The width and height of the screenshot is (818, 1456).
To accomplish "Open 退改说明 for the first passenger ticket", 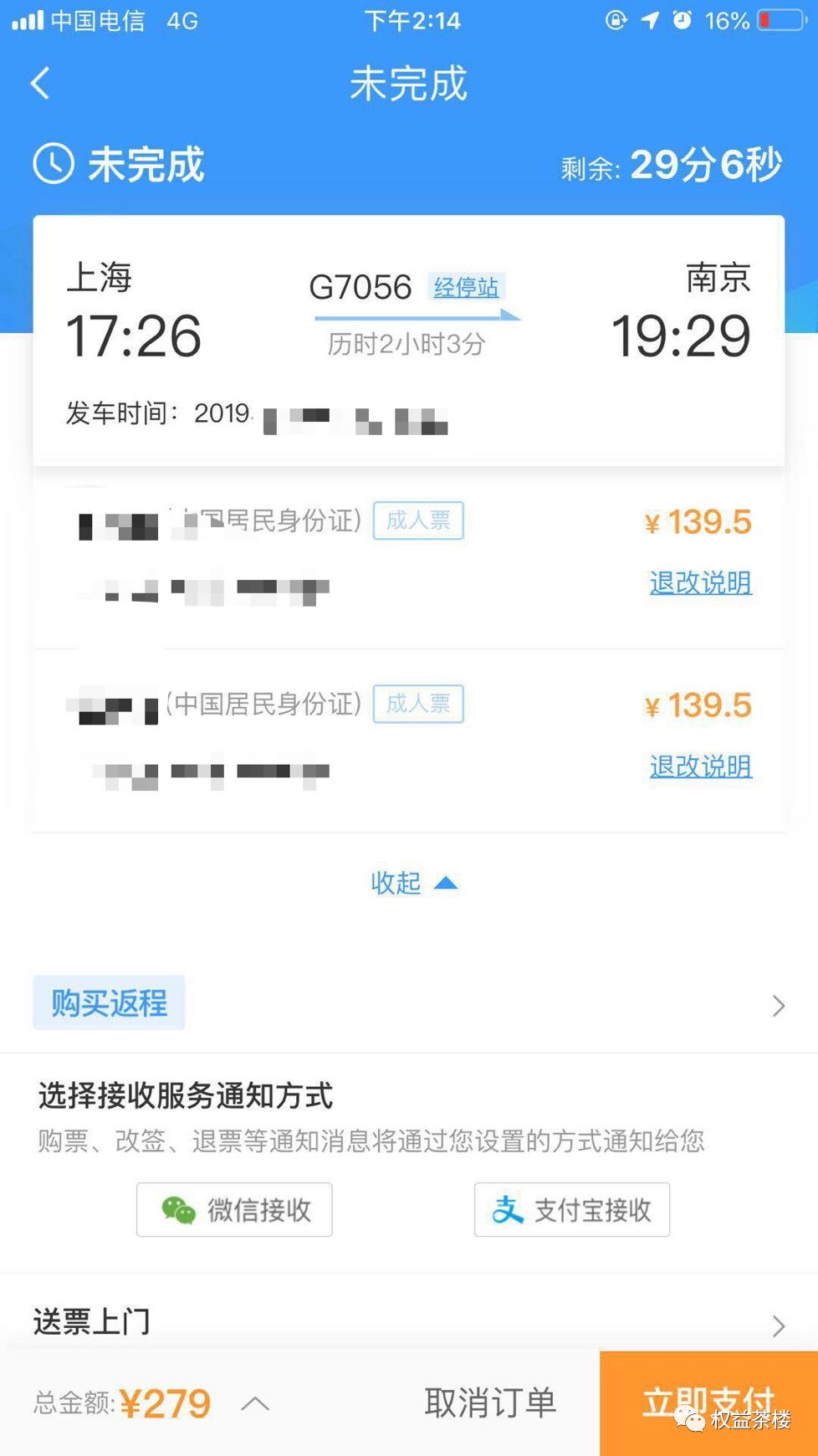I will [x=700, y=582].
